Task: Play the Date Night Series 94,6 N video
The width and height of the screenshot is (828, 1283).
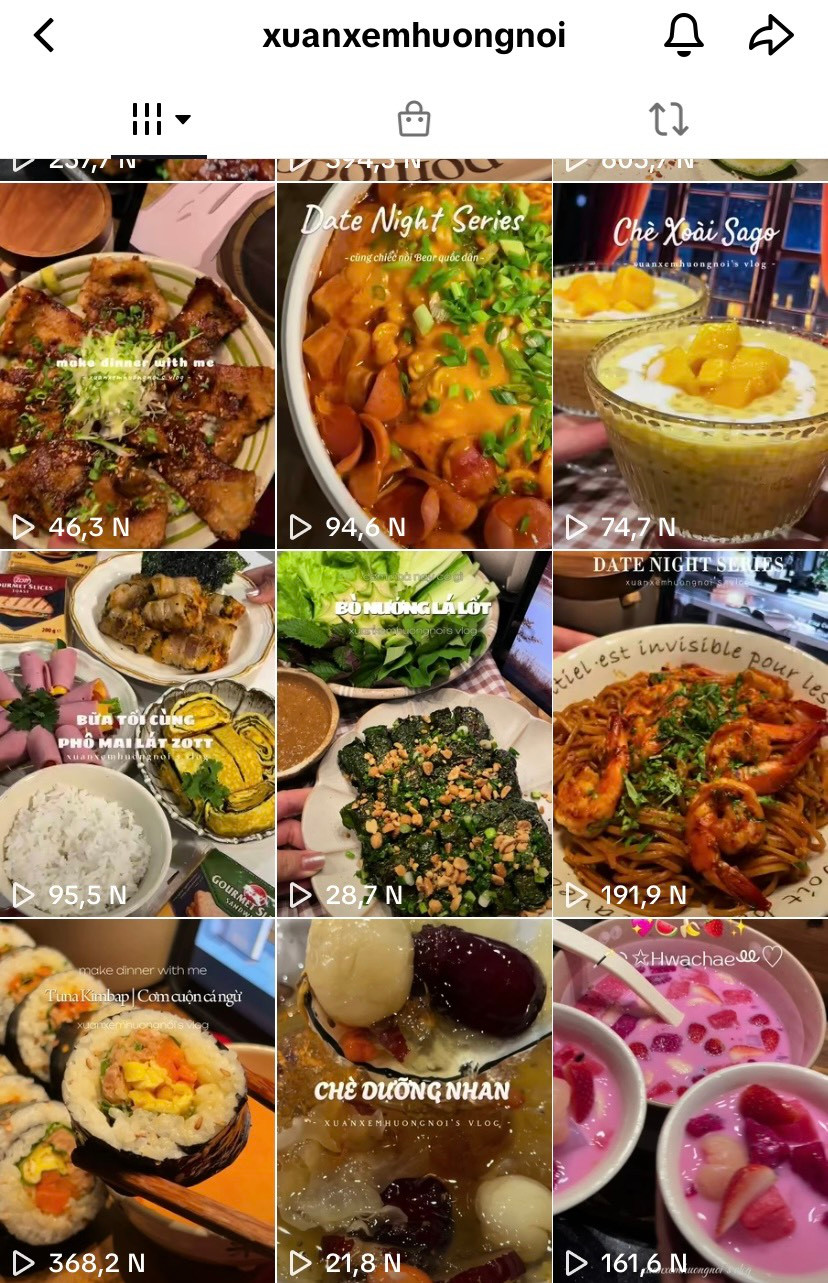Action: pyautogui.click(x=414, y=365)
